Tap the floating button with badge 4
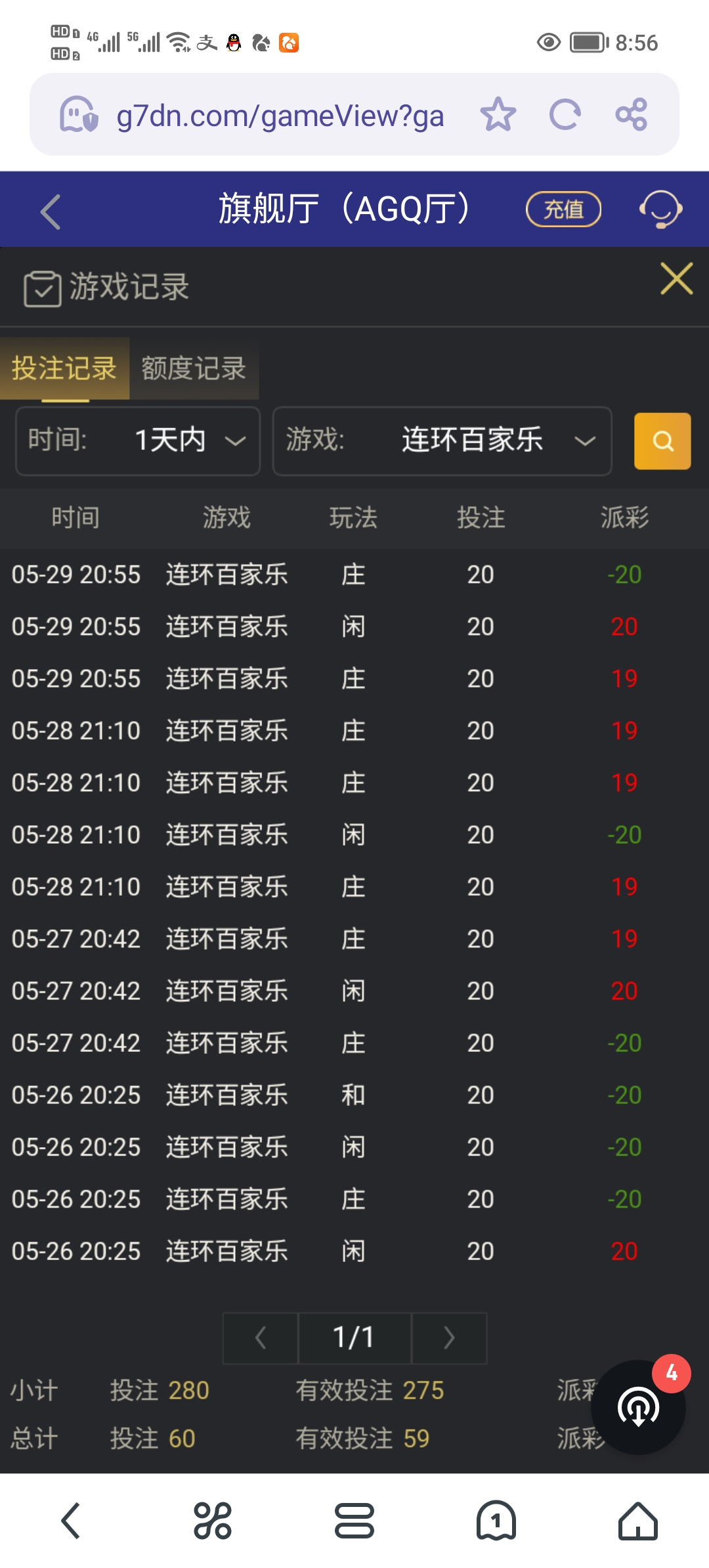 tap(639, 1407)
